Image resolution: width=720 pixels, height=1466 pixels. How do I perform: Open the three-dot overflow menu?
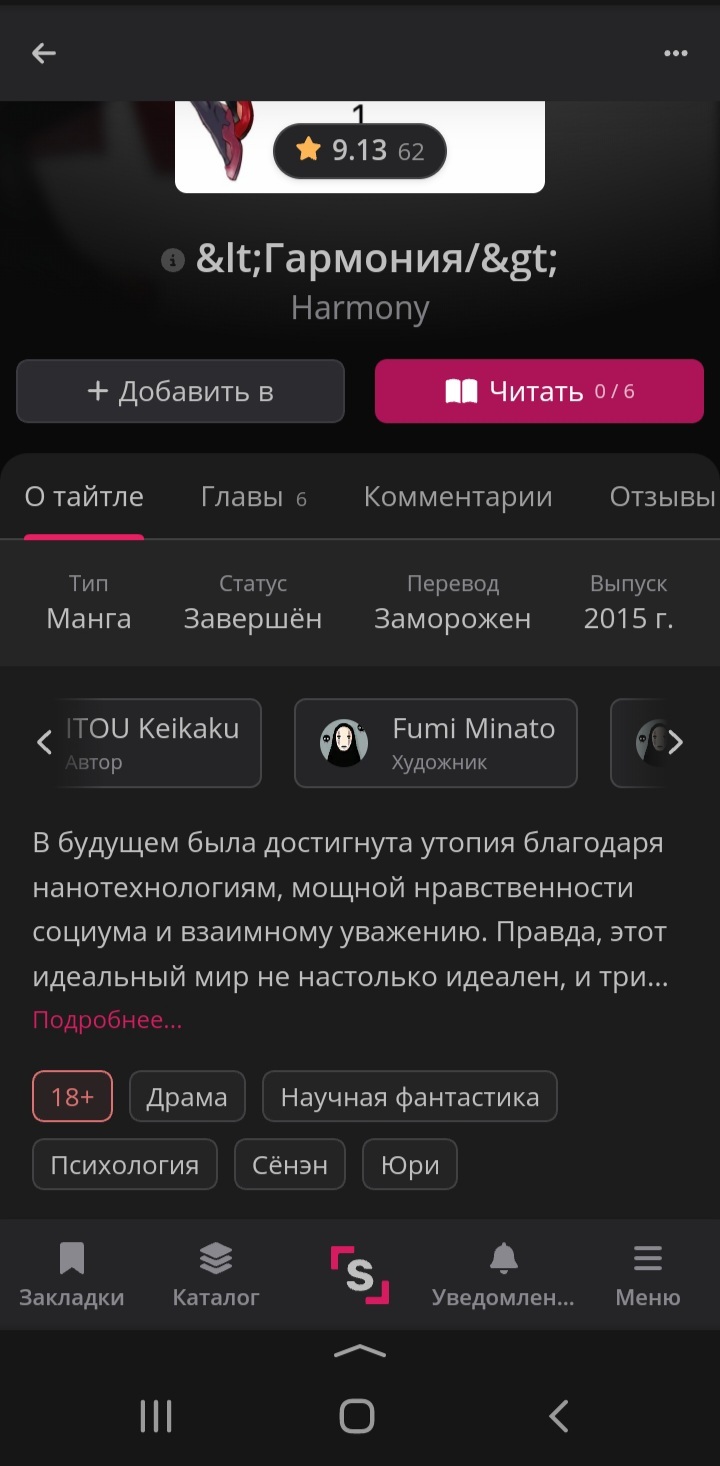coord(676,54)
